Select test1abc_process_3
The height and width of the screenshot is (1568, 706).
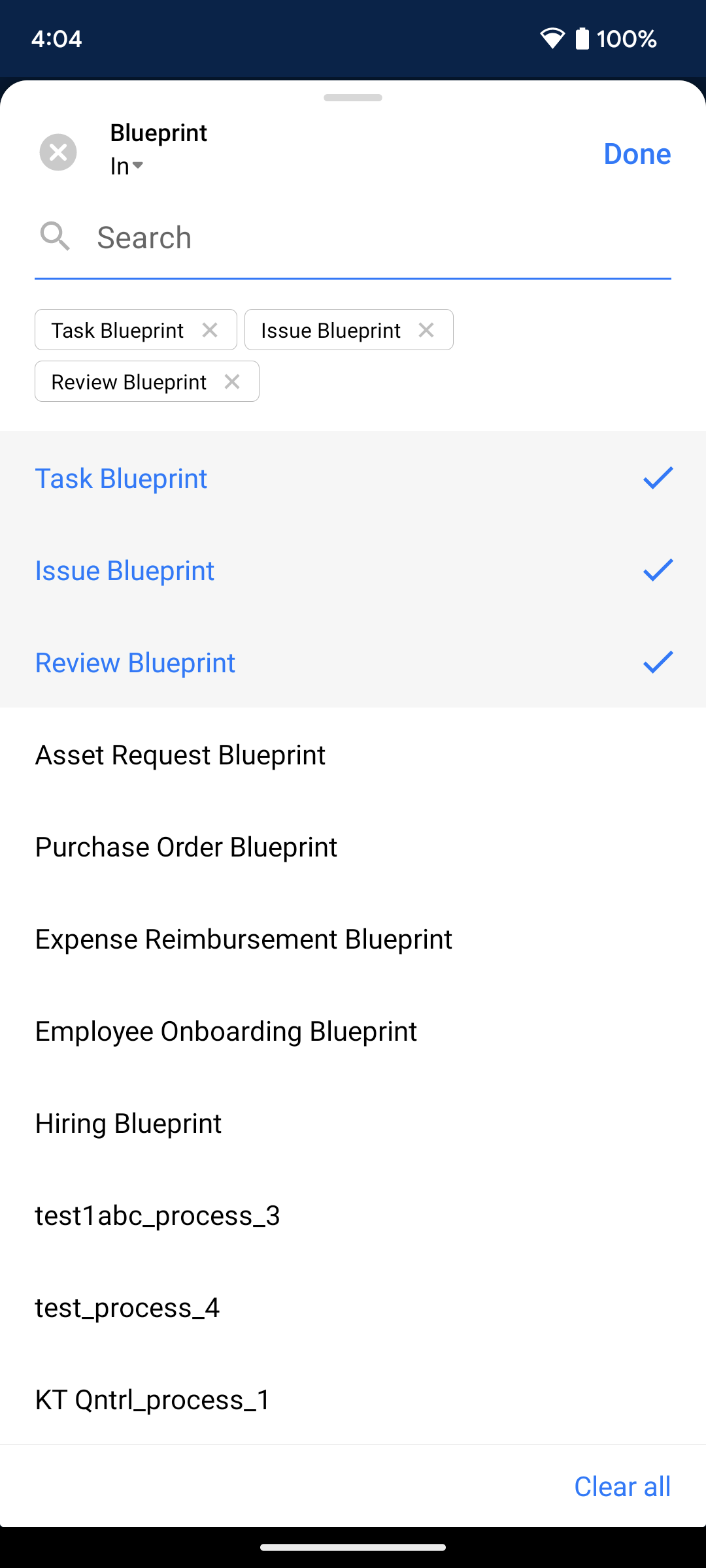coord(353,1216)
